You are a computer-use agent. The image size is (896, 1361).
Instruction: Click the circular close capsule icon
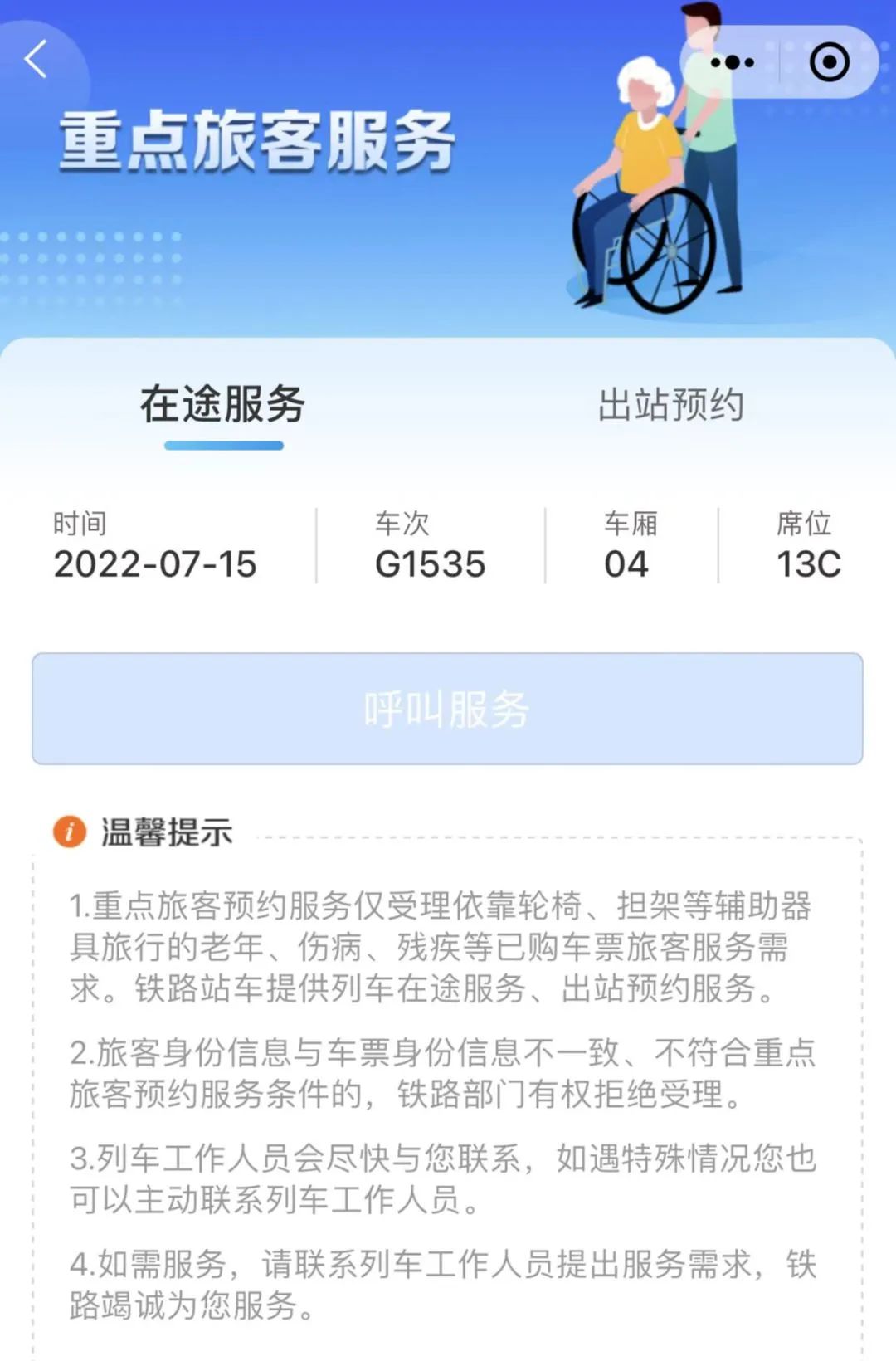[x=830, y=61]
